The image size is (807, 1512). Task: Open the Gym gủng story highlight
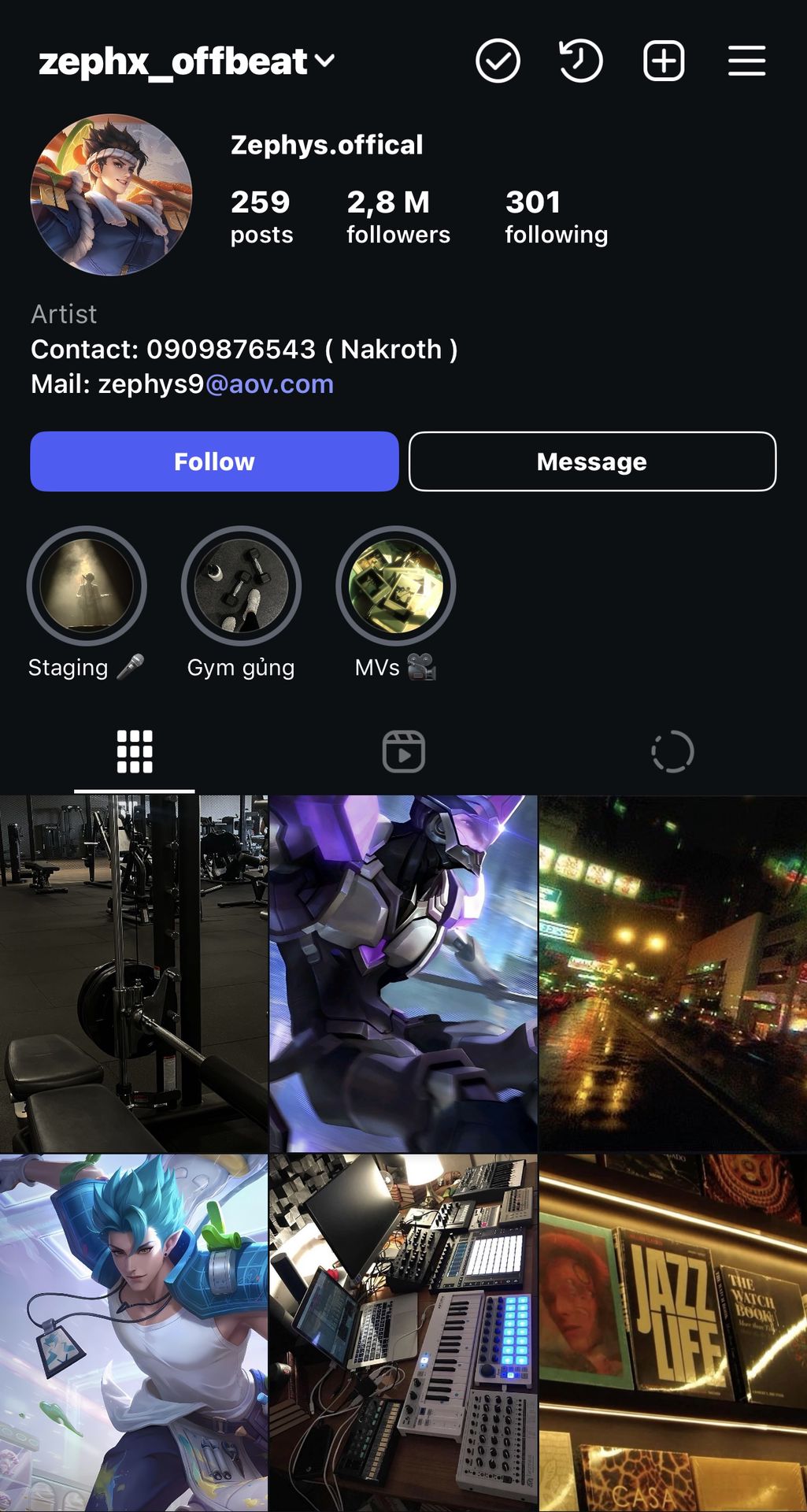pyautogui.click(x=241, y=587)
